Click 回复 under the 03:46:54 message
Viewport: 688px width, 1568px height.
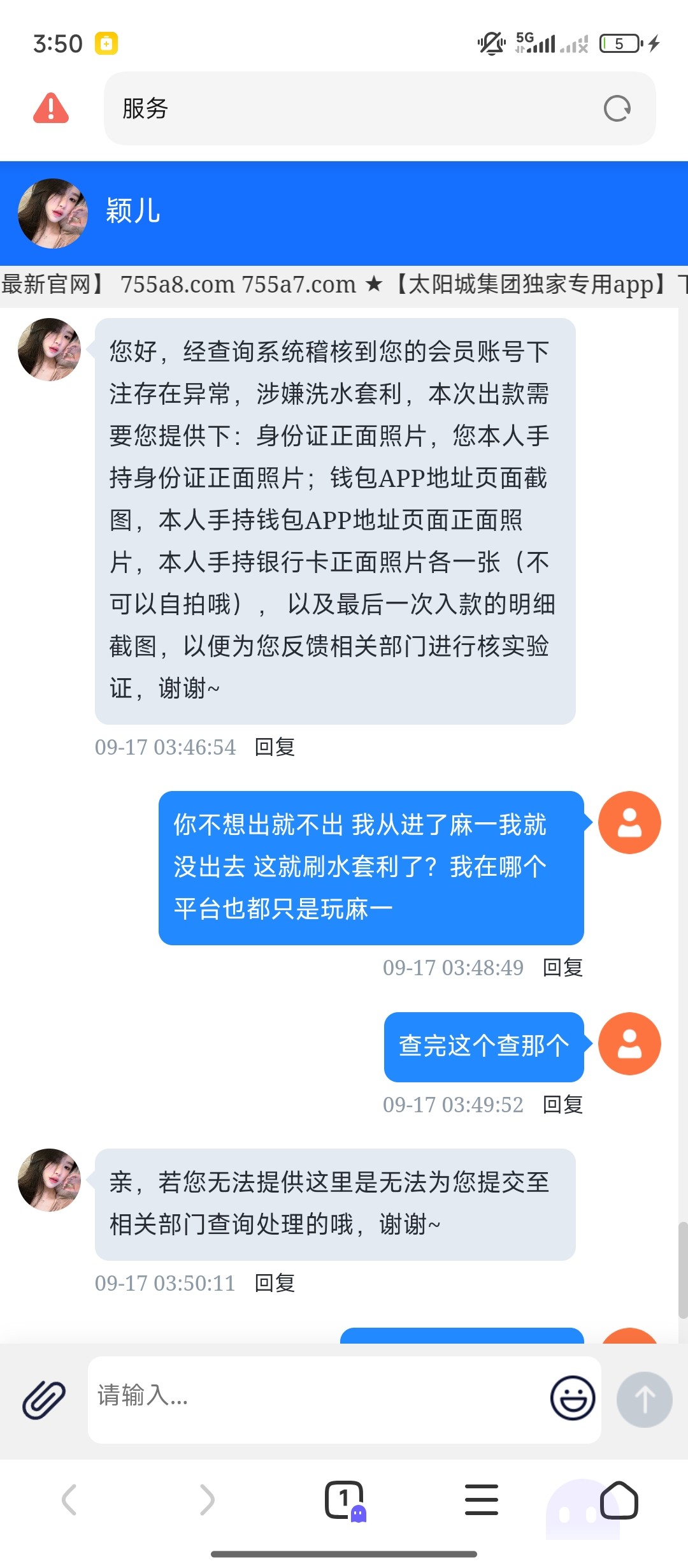click(x=275, y=748)
